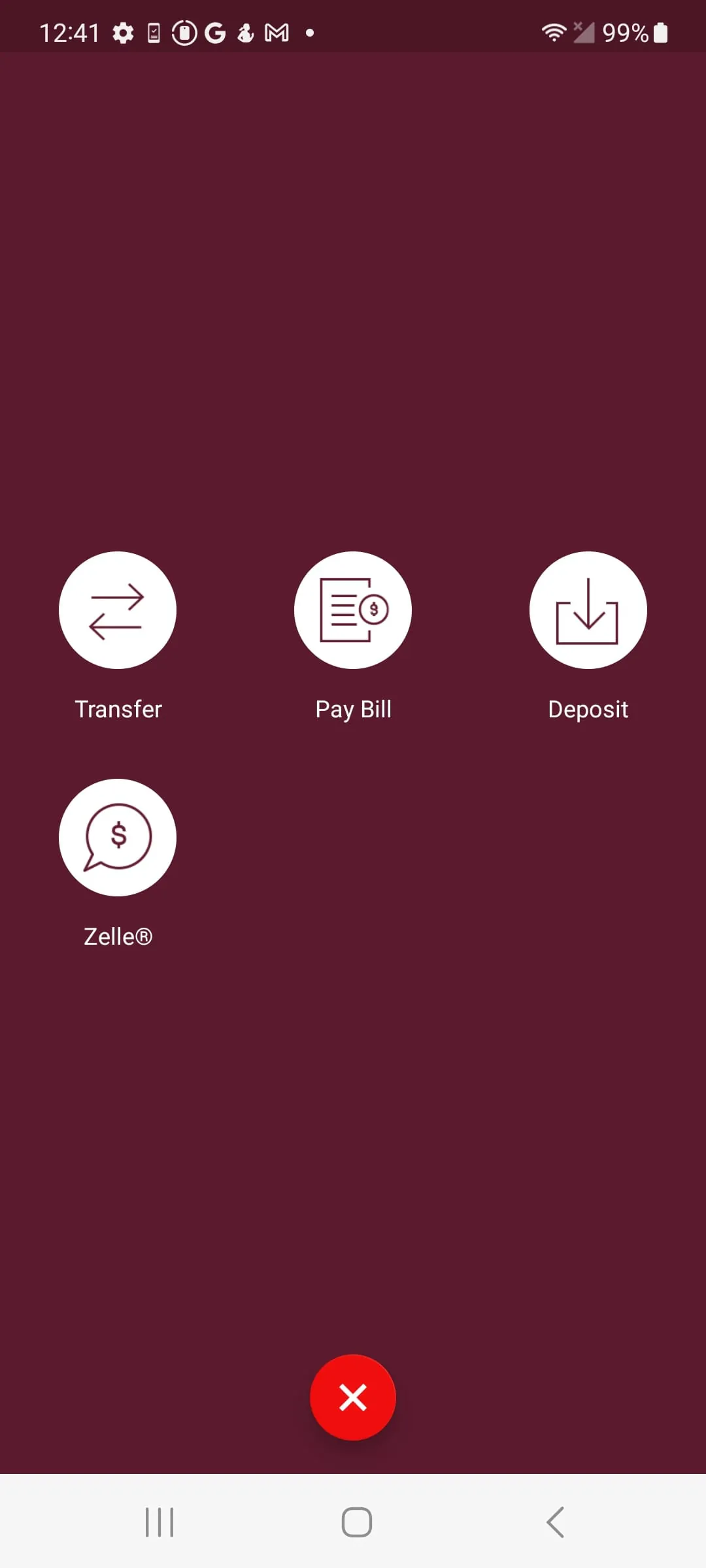
Task: Open the settings gear in status bar
Action: (124, 31)
